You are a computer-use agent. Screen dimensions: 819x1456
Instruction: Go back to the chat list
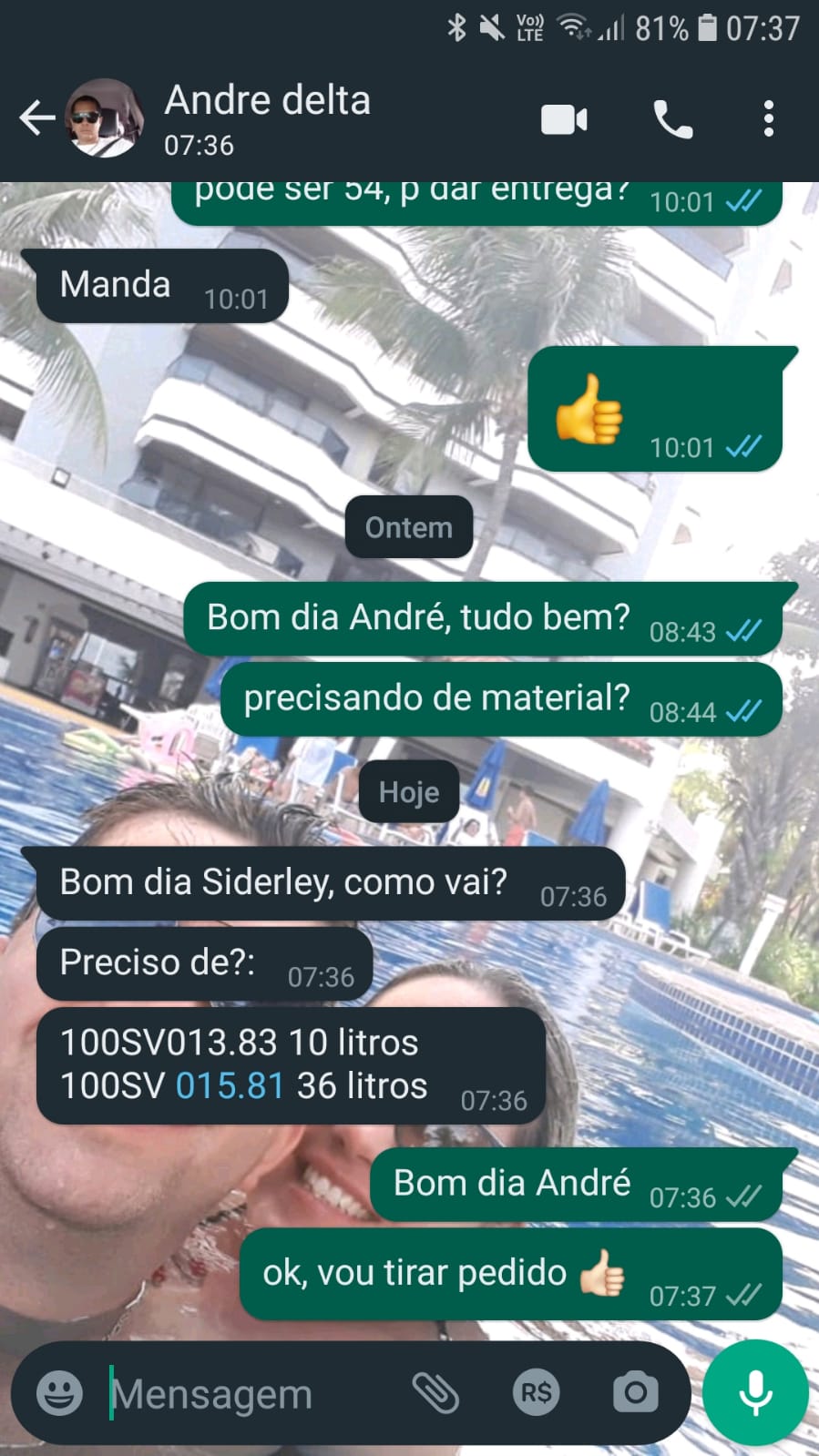click(x=36, y=118)
